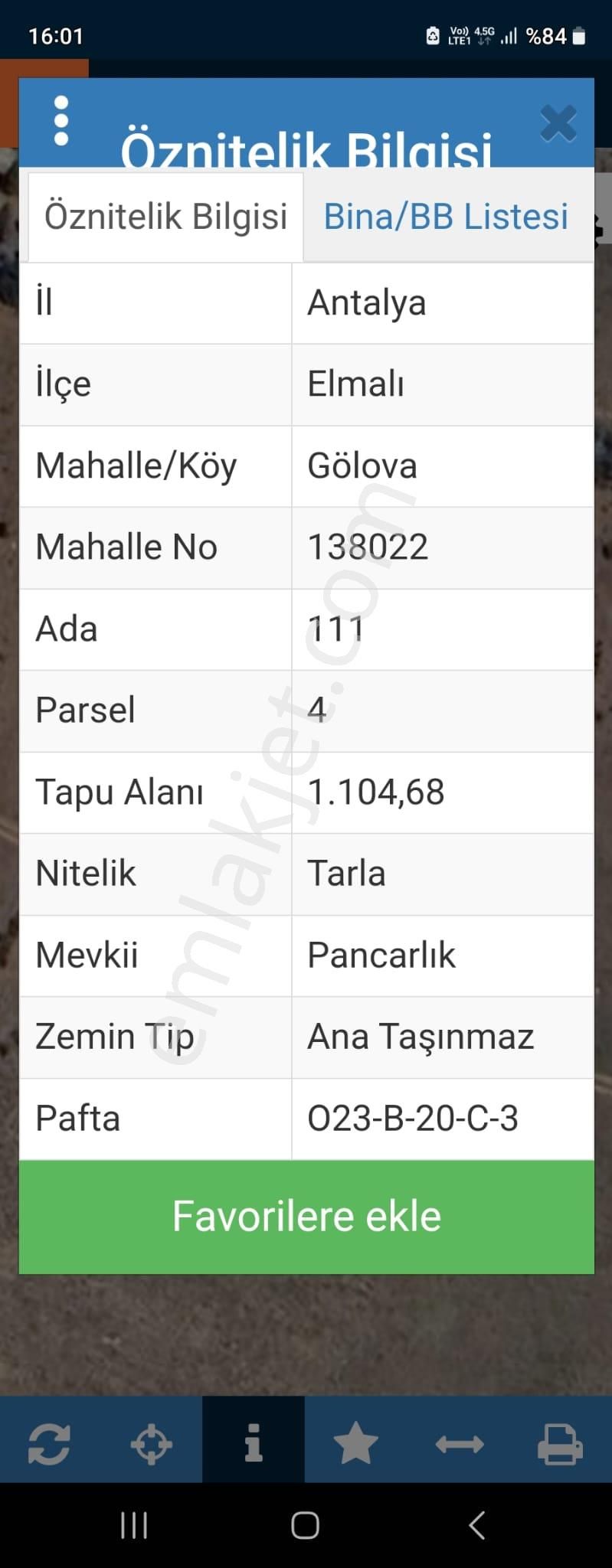Switch to the Bina/BB Listesi tab

pos(445,216)
